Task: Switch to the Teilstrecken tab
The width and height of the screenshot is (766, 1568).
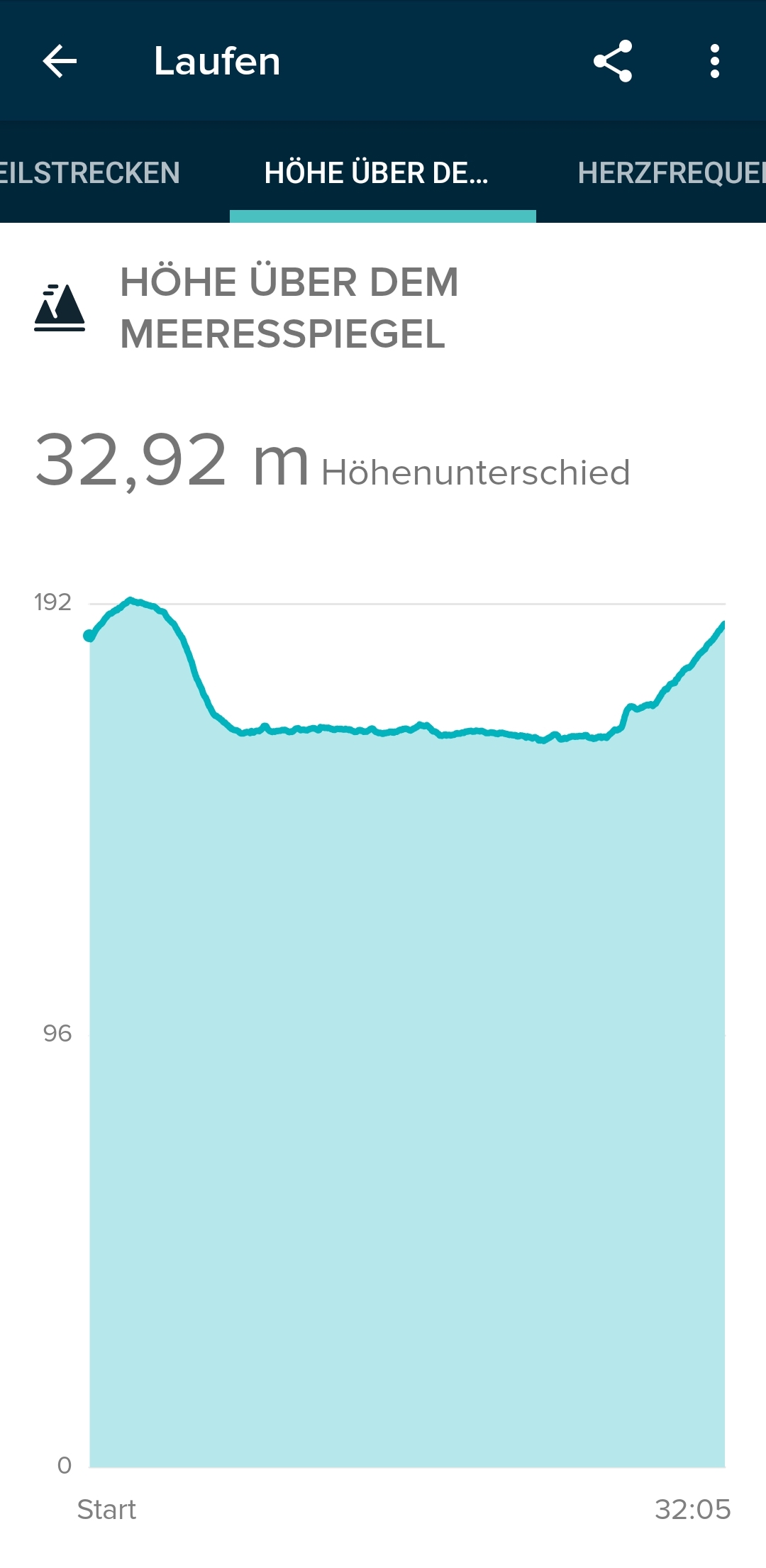Action: pyautogui.click(x=90, y=173)
